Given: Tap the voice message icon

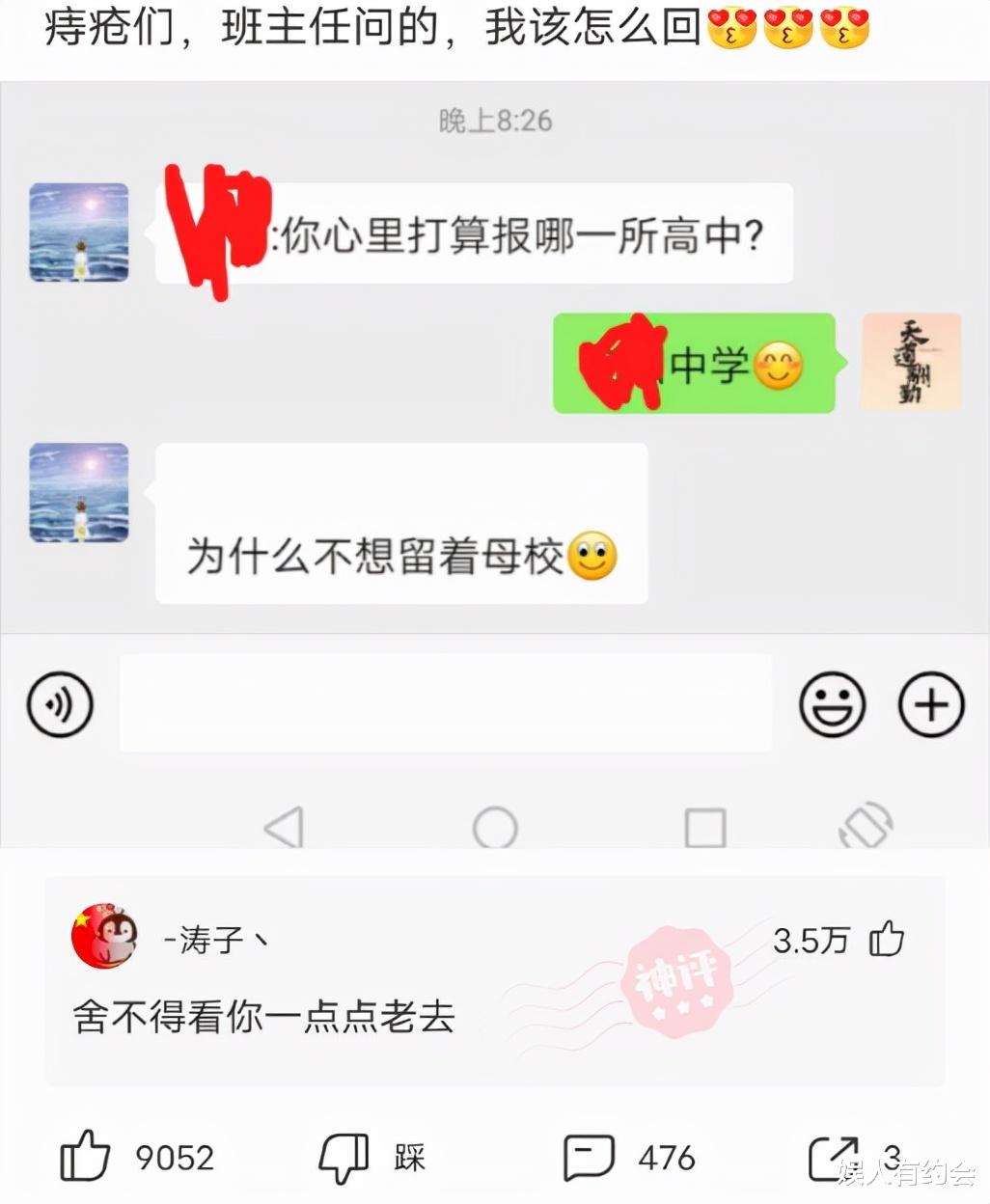Looking at the screenshot, I should pos(59,705).
